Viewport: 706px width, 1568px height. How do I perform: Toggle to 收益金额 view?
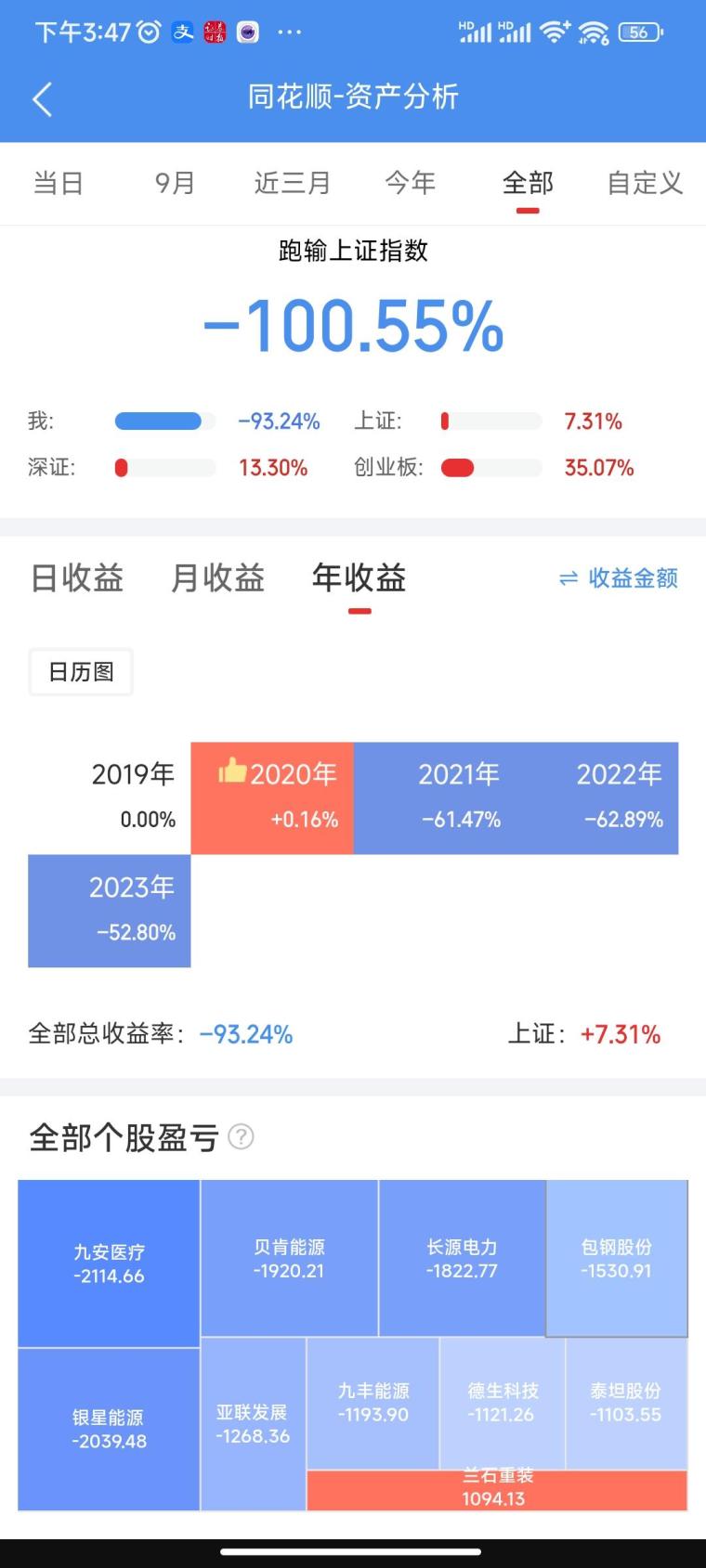[x=619, y=578]
